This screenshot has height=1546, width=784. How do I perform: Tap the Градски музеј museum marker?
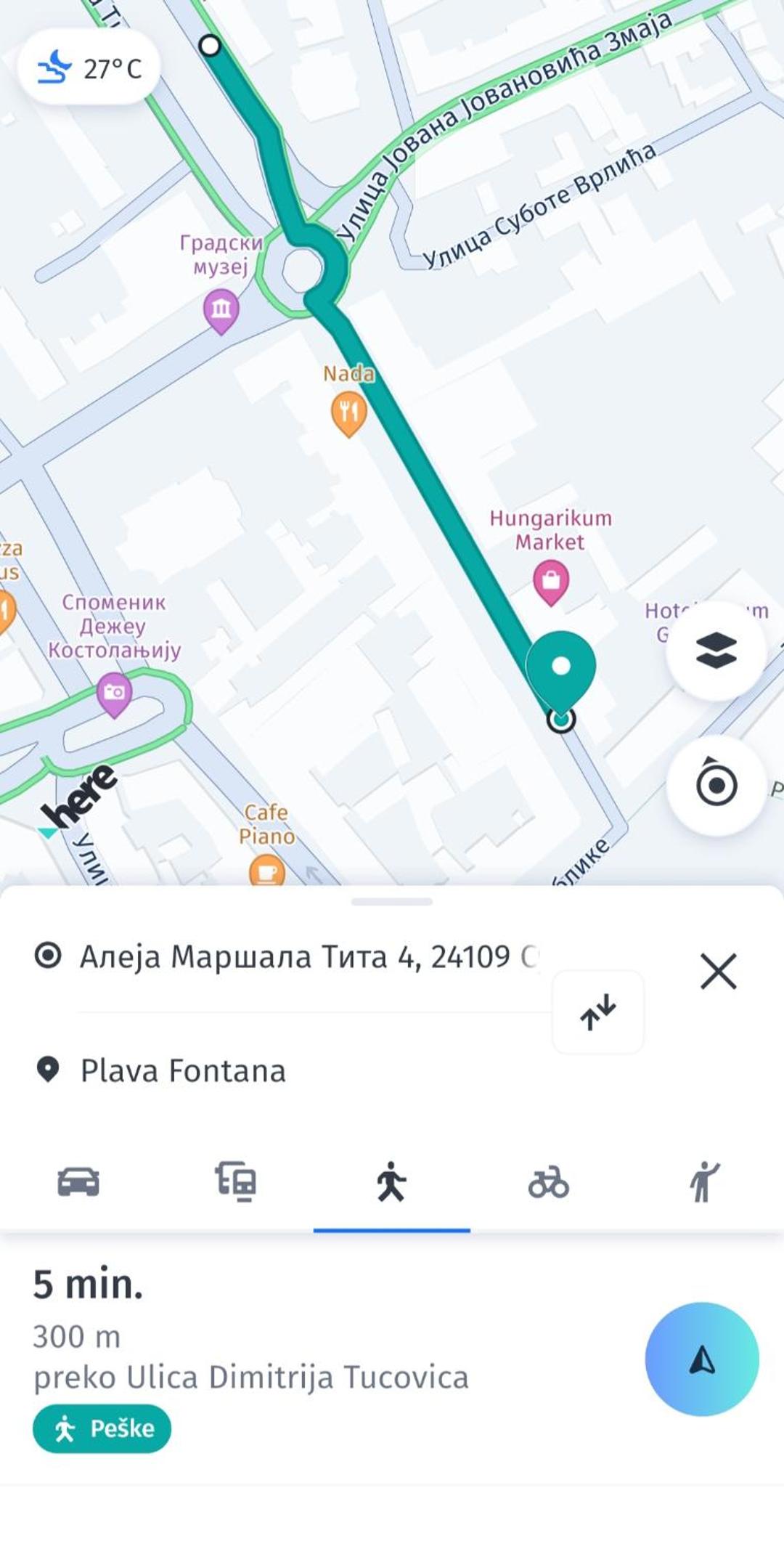(x=221, y=311)
